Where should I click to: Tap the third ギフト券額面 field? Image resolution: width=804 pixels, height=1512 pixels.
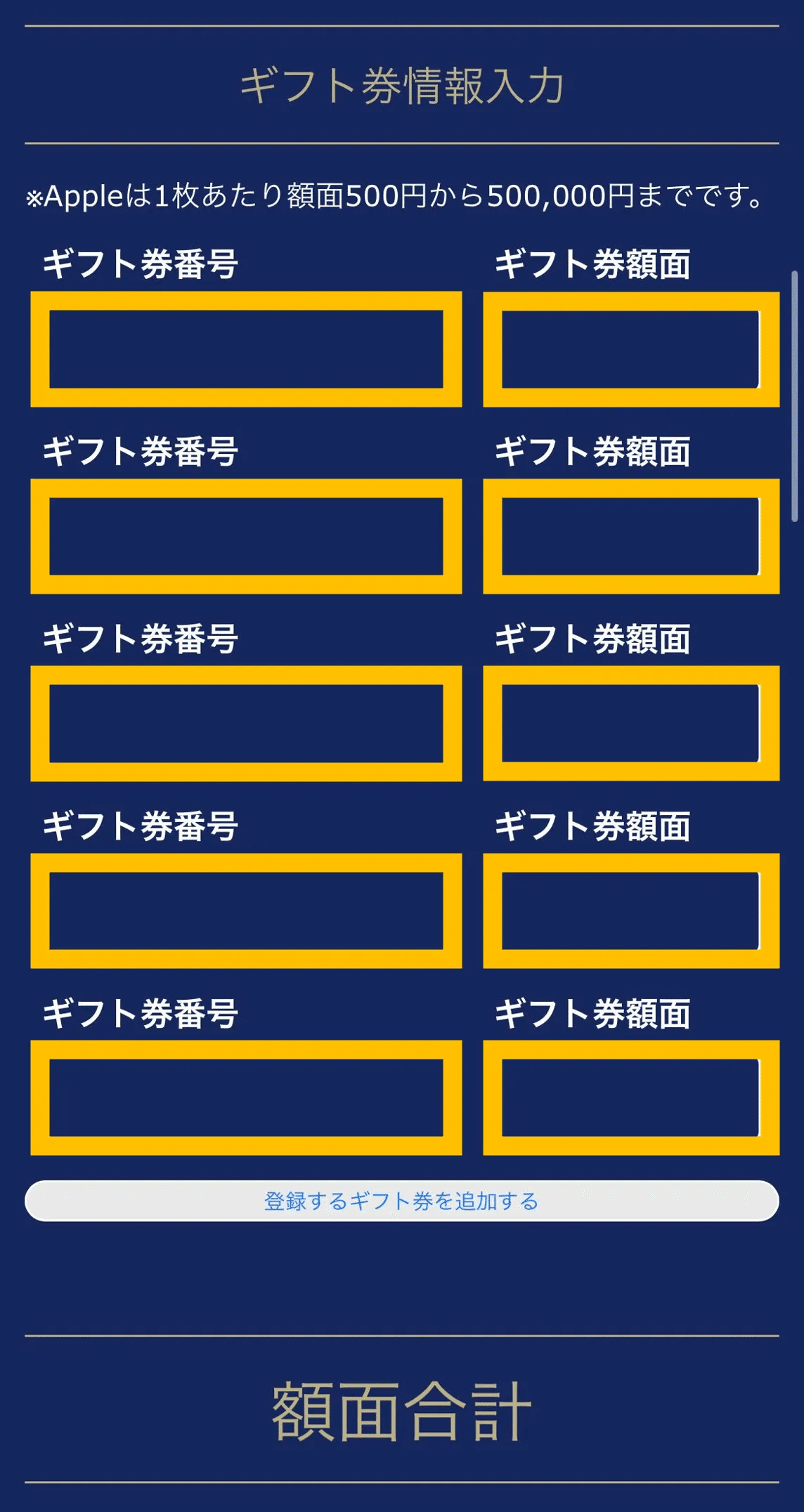tap(631, 724)
